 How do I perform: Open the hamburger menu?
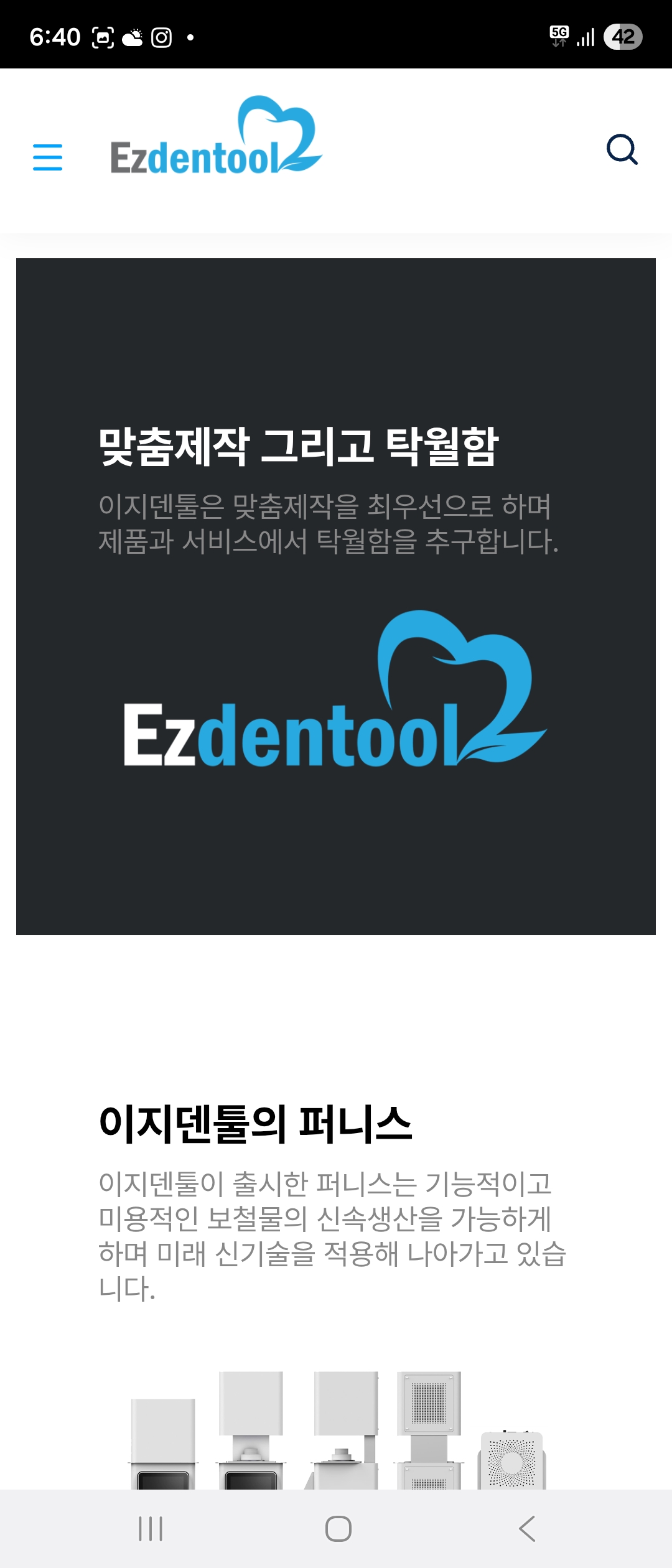(x=47, y=157)
